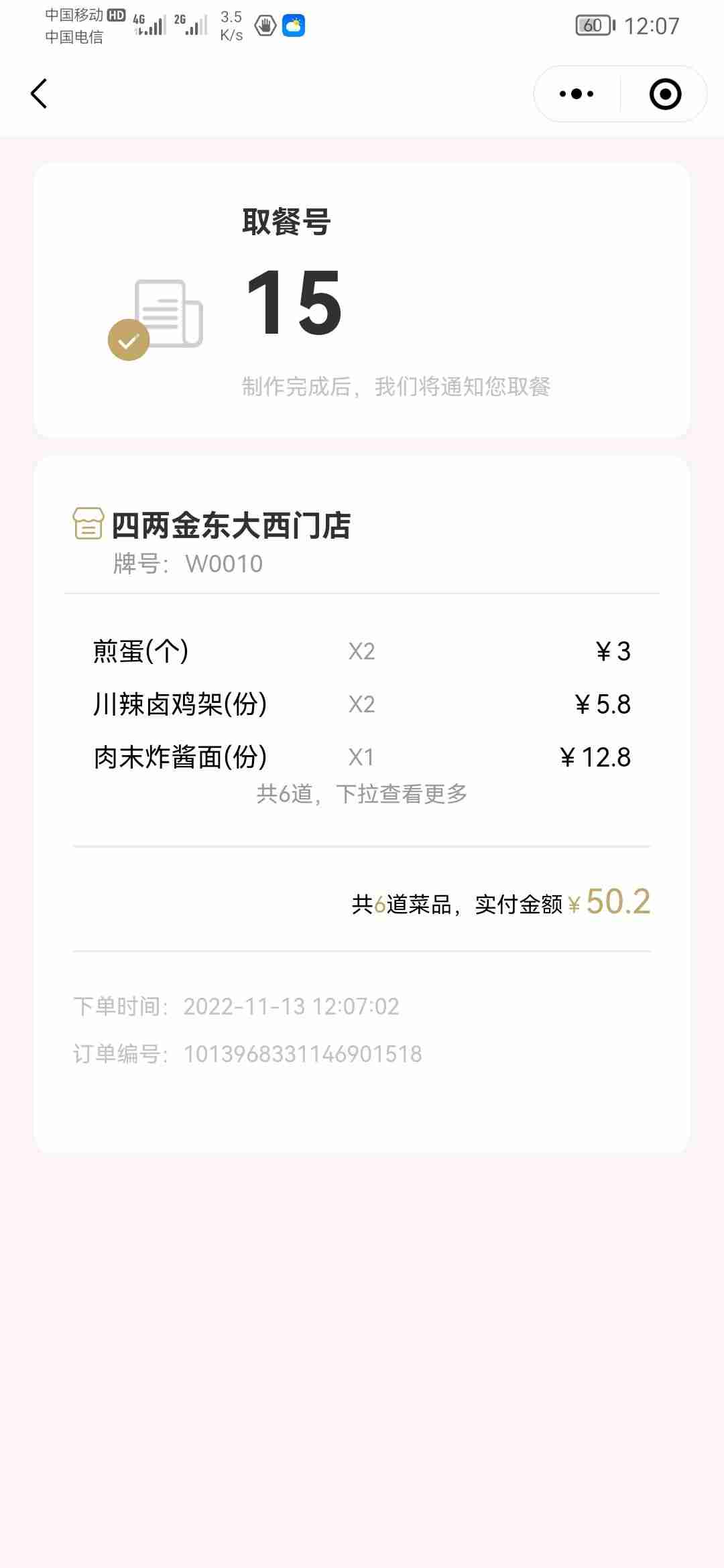724x1568 pixels.
Task: Close the mini program via the target icon
Action: (x=665, y=94)
